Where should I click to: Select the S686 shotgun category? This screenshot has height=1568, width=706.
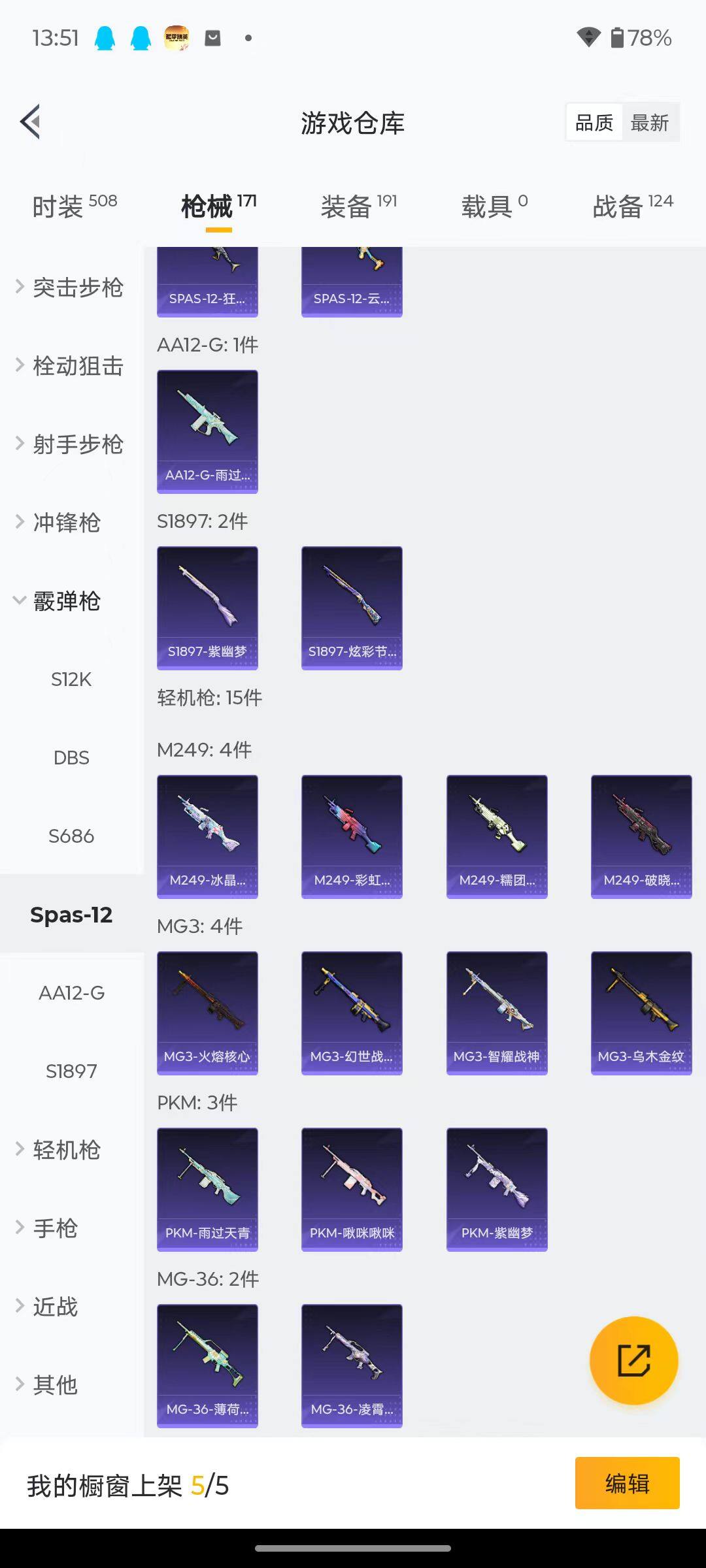click(x=72, y=836)
